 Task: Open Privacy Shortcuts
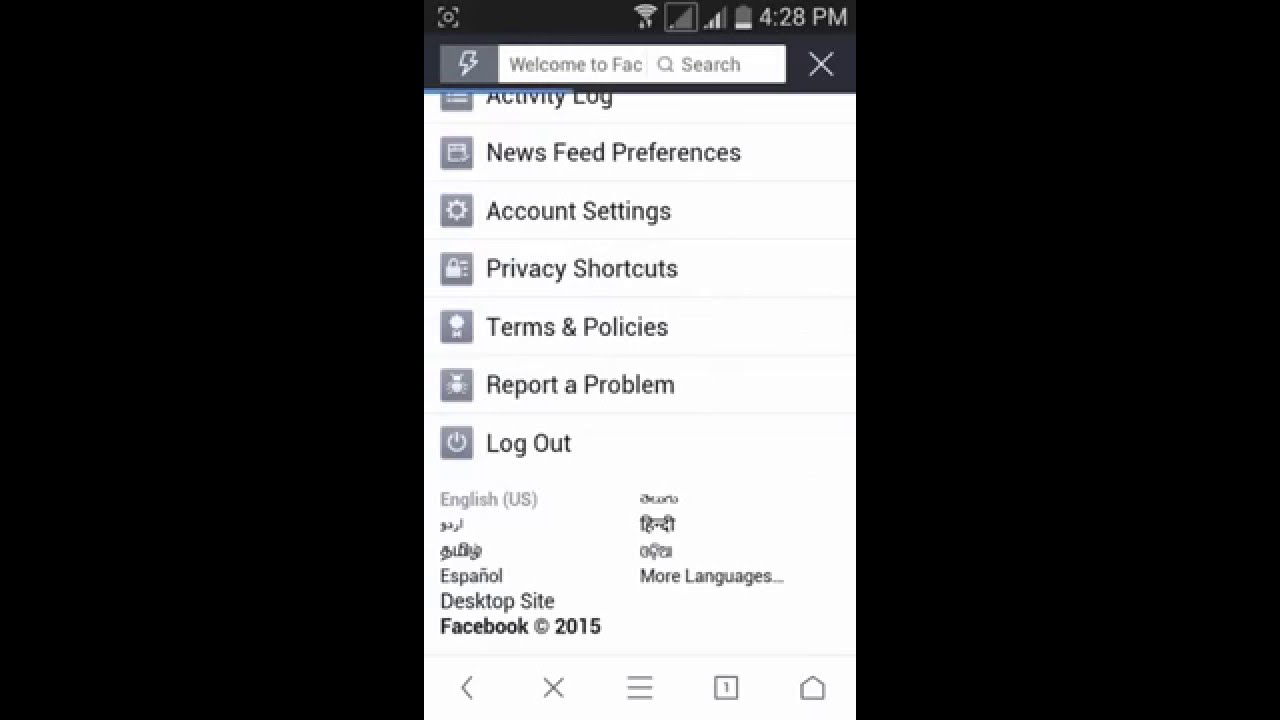581,269
